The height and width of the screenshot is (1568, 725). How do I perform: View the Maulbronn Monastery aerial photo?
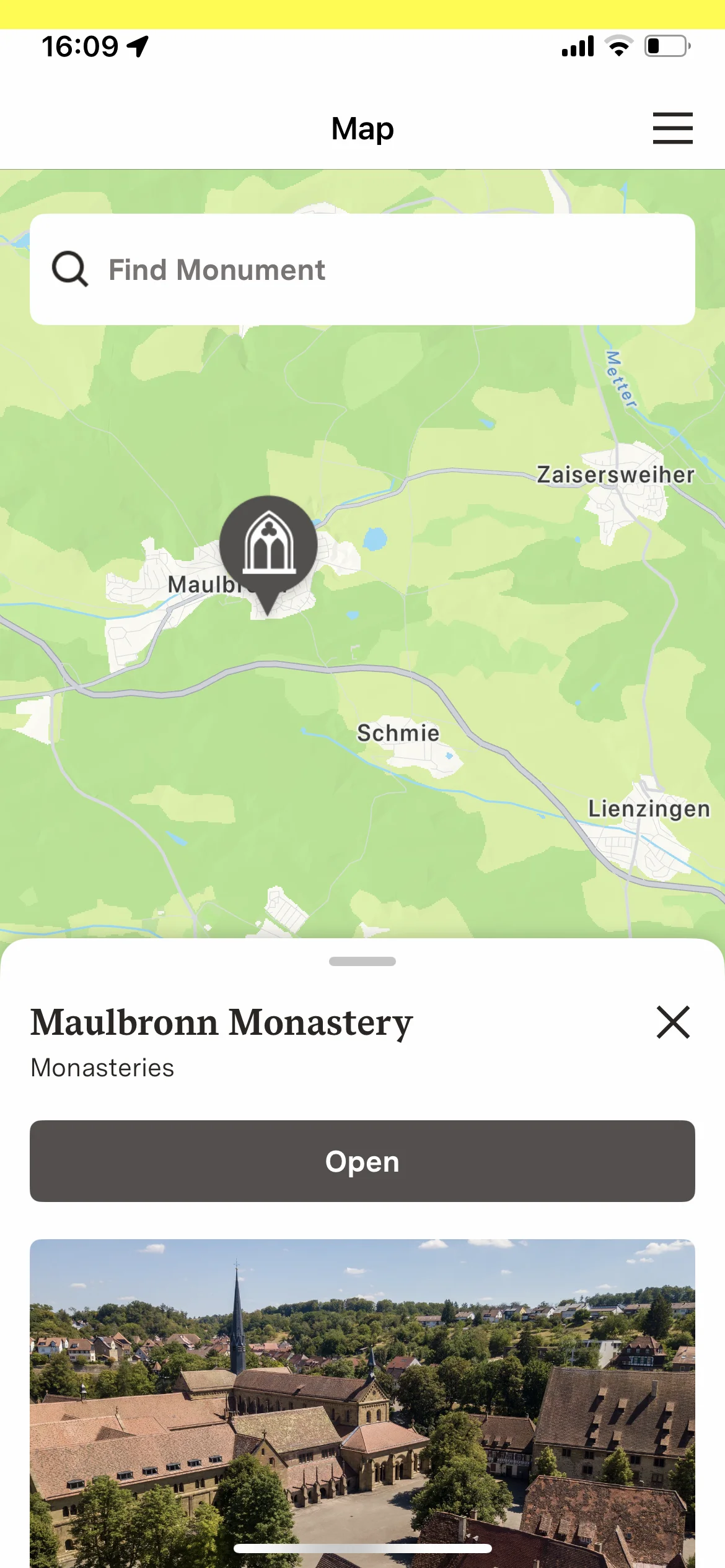pyautogui.click(x=362, y=1400)
